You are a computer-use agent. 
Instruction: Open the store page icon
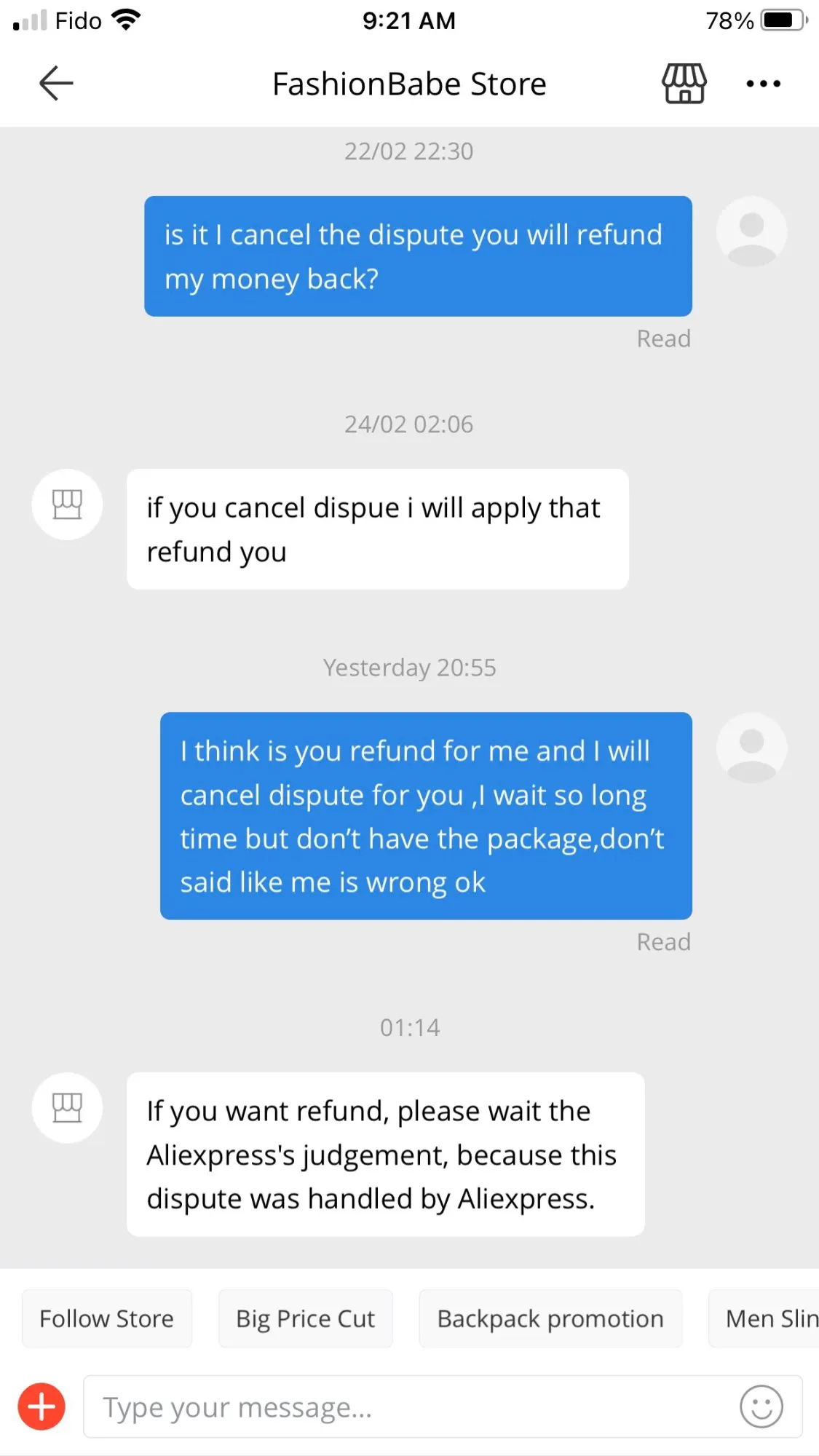(684, 83)
